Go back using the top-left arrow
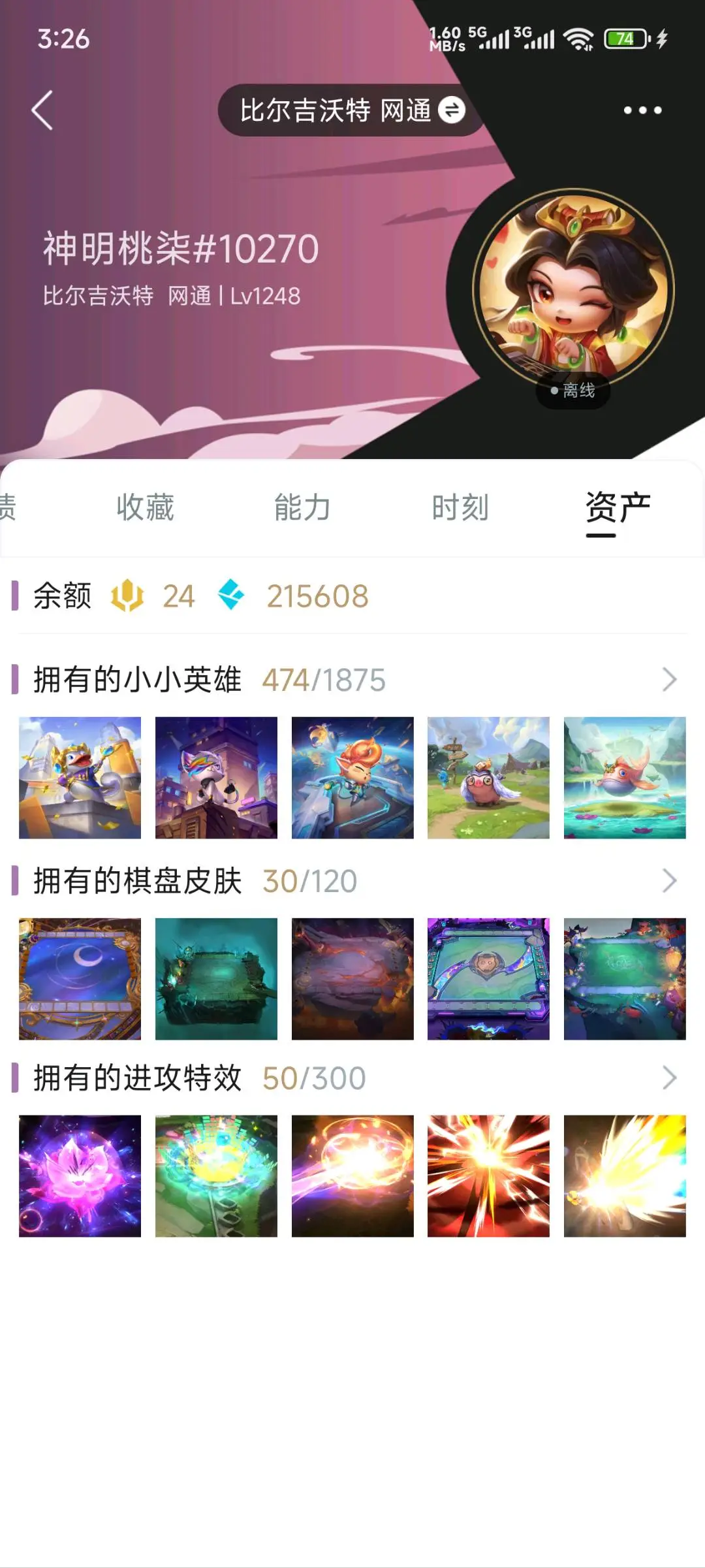The image size is (705, 1568). pos(42,110)
